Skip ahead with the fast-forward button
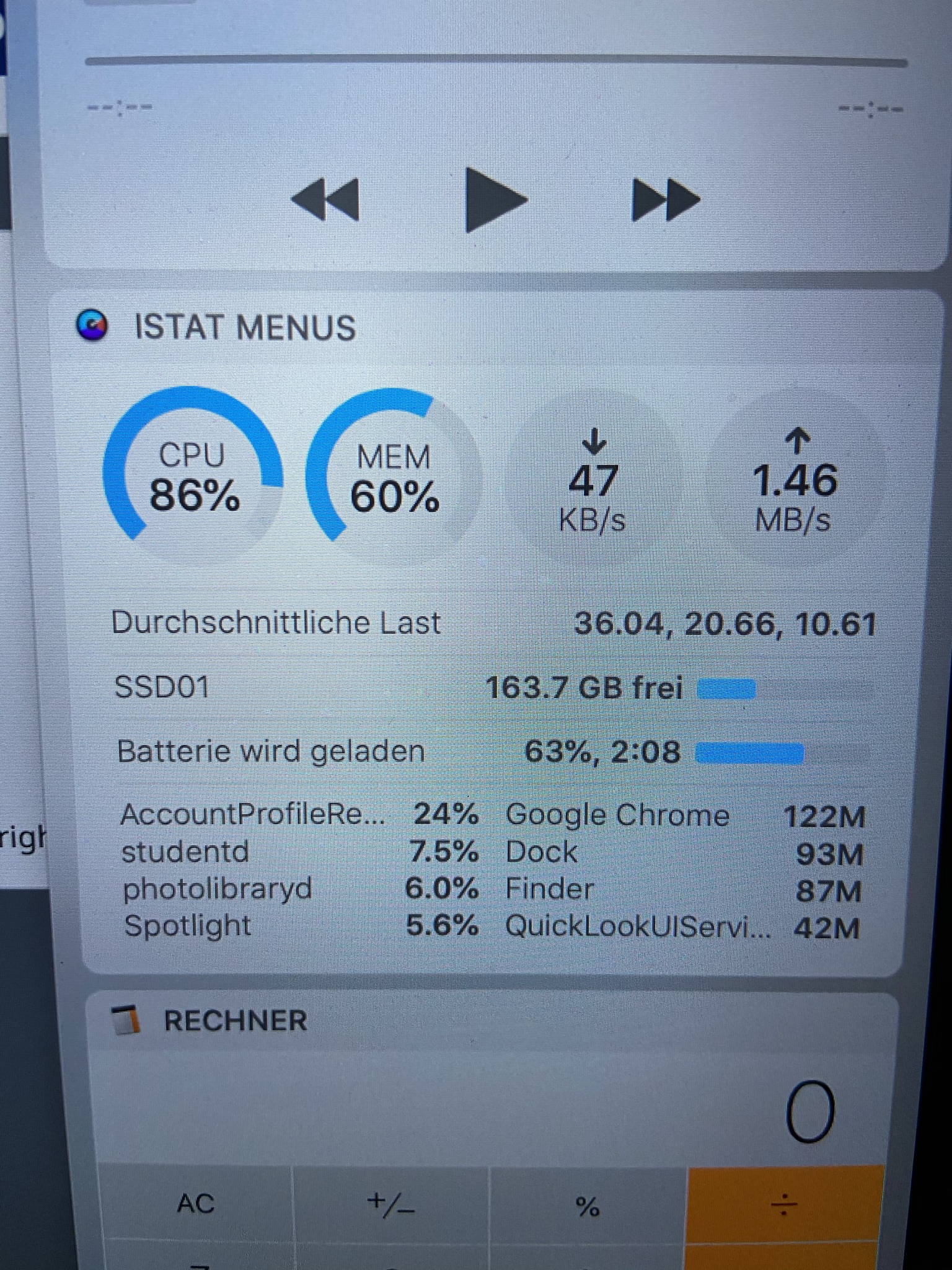The image size is (952, 1270). tap(665, 200)
